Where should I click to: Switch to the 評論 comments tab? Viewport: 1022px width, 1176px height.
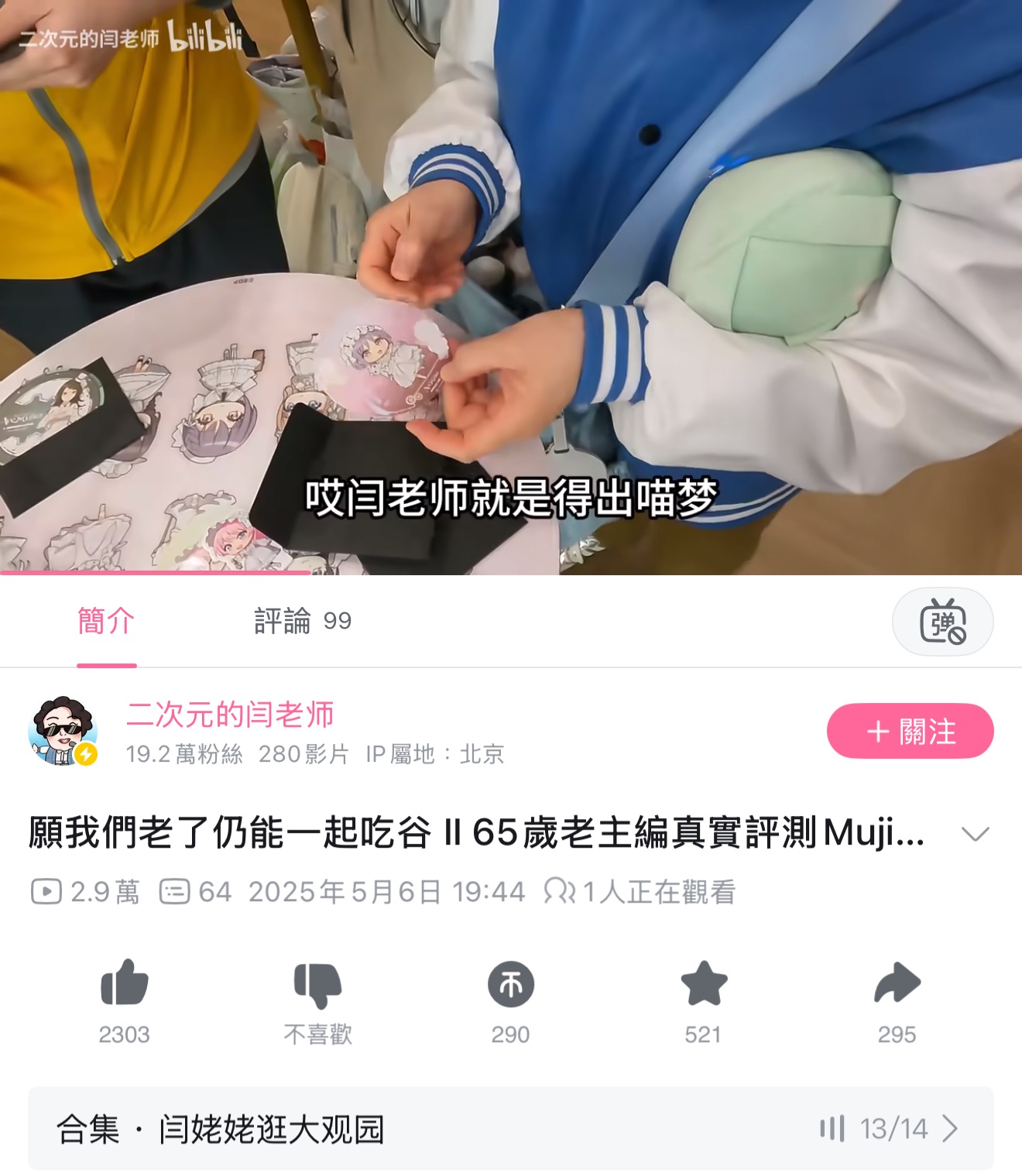[x=302, y=621]
